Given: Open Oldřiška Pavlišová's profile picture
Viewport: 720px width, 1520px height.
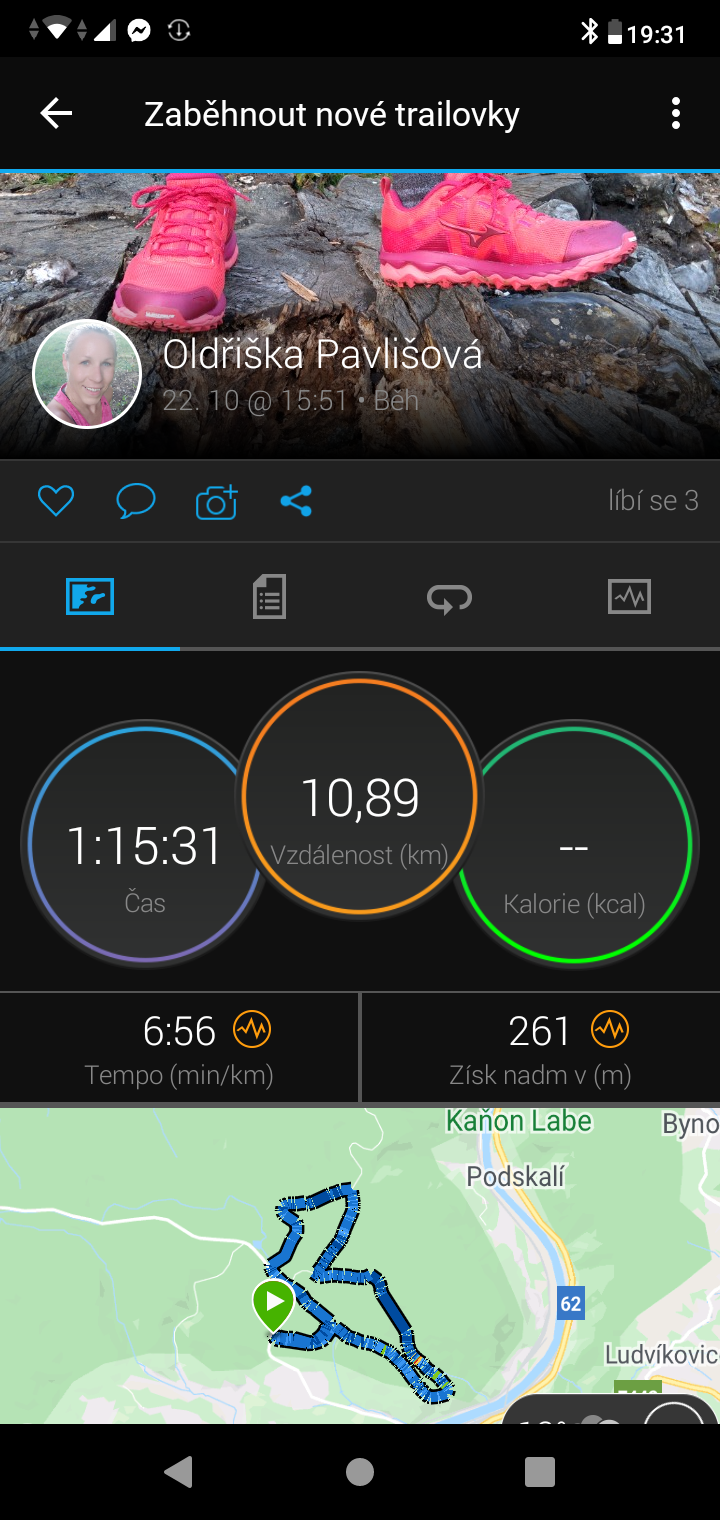Looking at the screenshot, I should (x=87, y=374).
